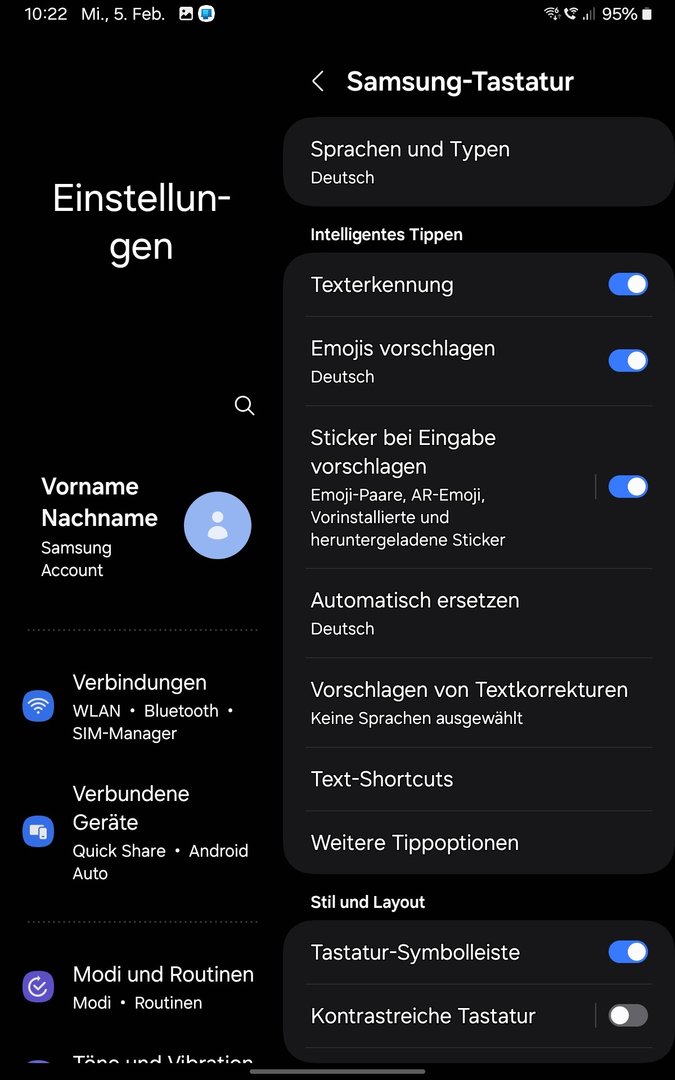
Task: Switch off Tastatur-Symbolleiste
Action: click(x=628, y=952)
